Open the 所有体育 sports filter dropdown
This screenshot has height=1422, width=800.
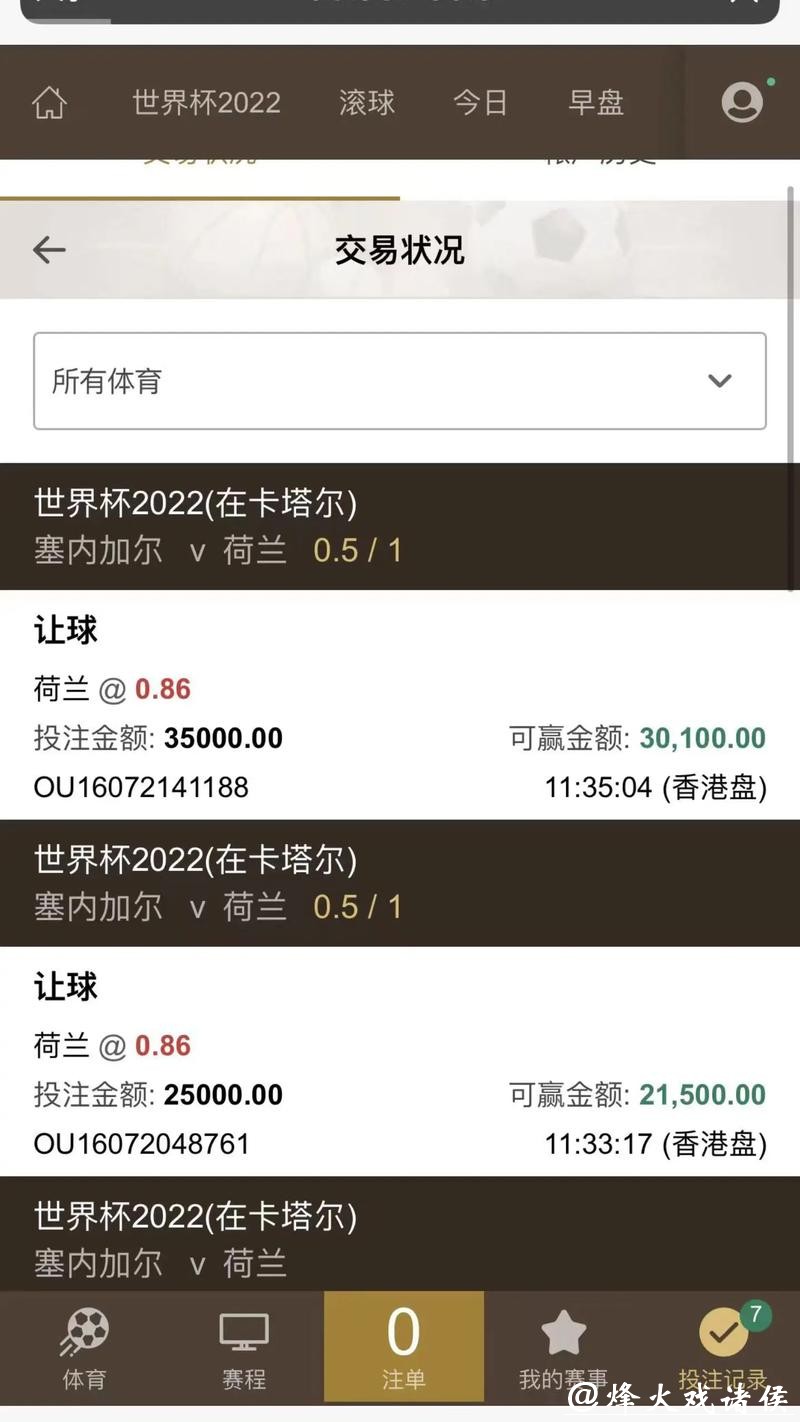coord(400,381)
